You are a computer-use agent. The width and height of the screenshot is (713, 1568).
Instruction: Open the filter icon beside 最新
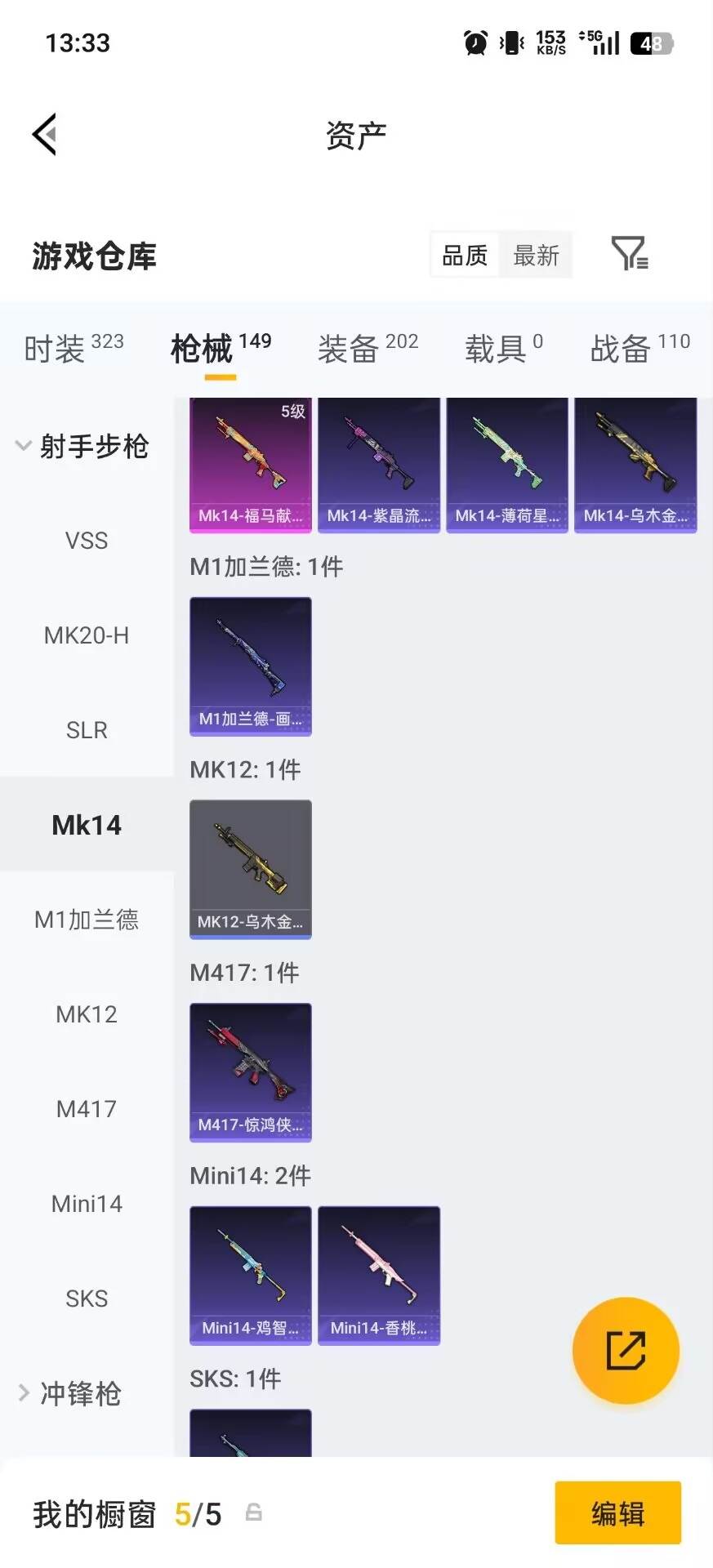click(630, 254)
